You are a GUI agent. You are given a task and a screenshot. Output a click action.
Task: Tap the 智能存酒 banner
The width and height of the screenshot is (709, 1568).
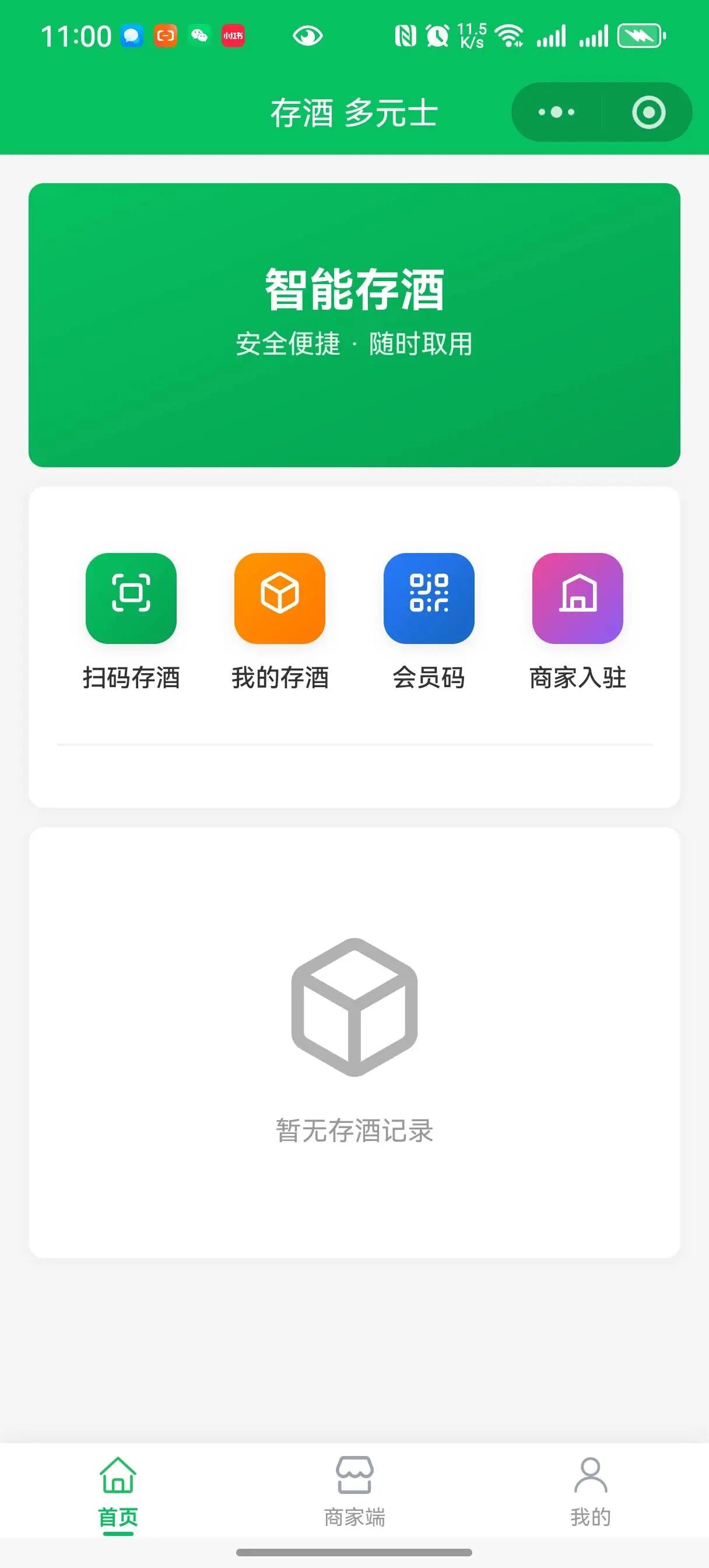[354, 325]
